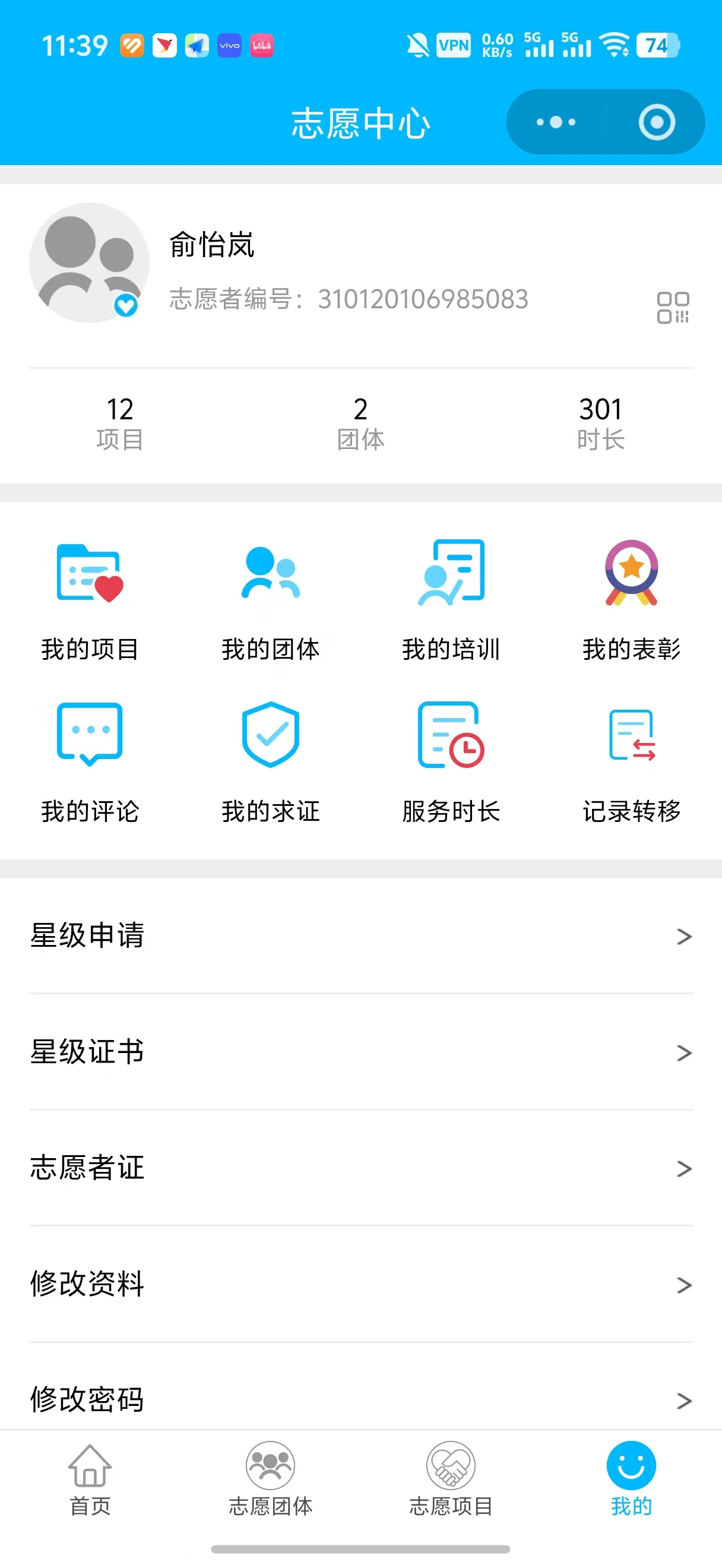
Task: Open the 修改密码 row
Action: point(360,1394)
